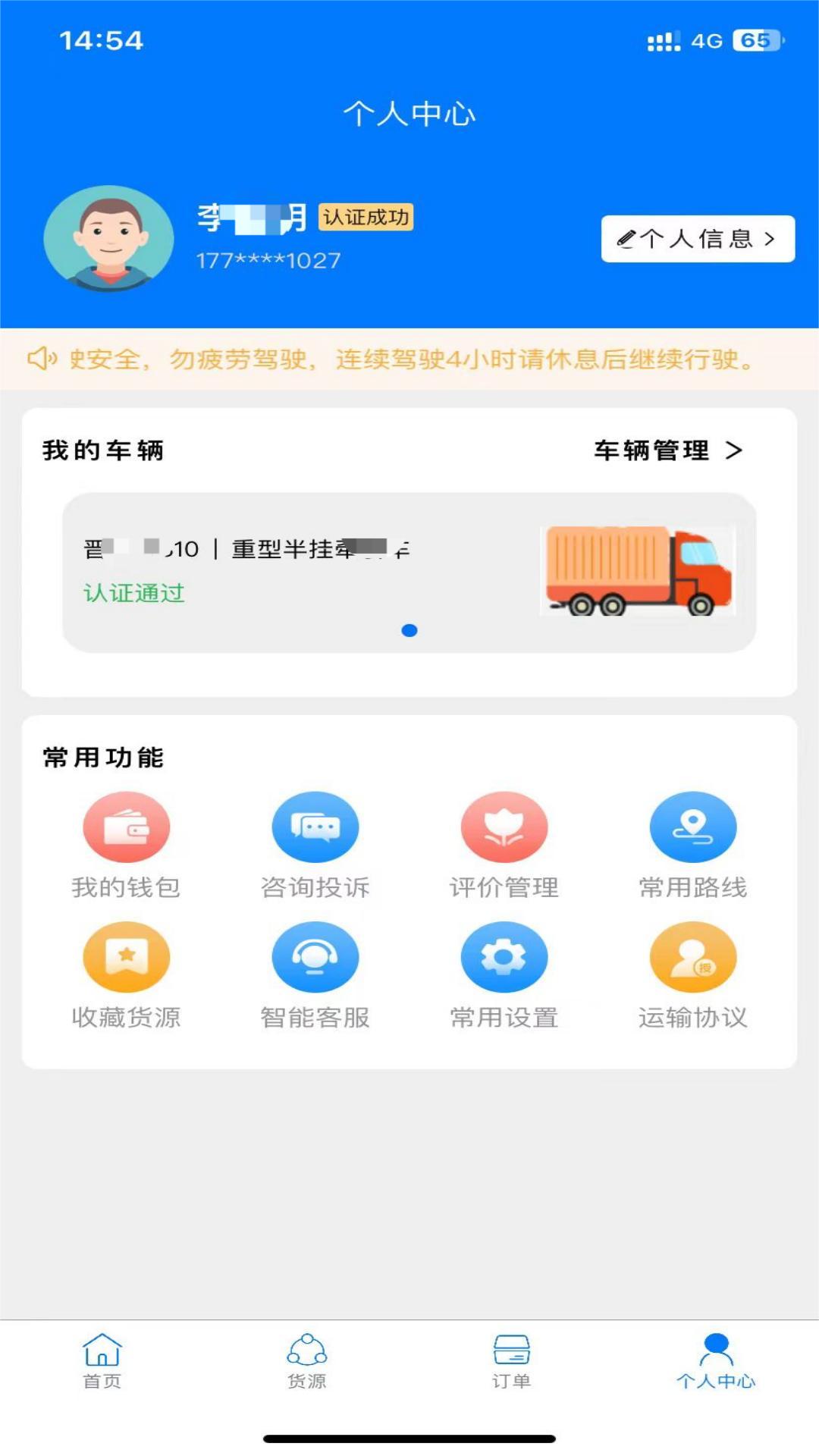Image resolution: width=819 pixels, height=1456 pixels.
Task: Launch 智能客服 smart customer service icon
Action: coord(315,957)
